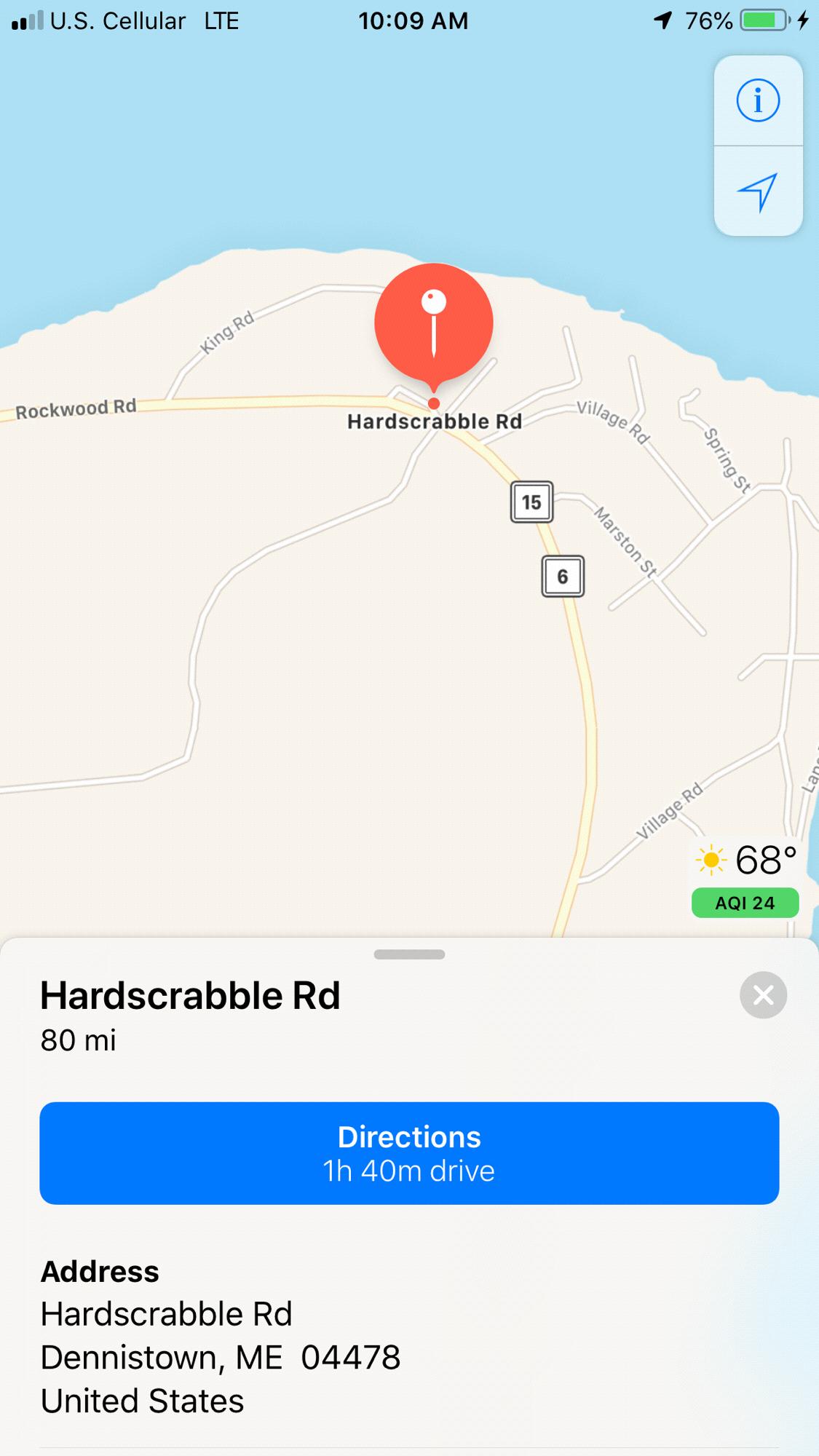Center map on current location
Image resolution: width=819 pixels, height=1456 pixels.
[x=758, y=191]
